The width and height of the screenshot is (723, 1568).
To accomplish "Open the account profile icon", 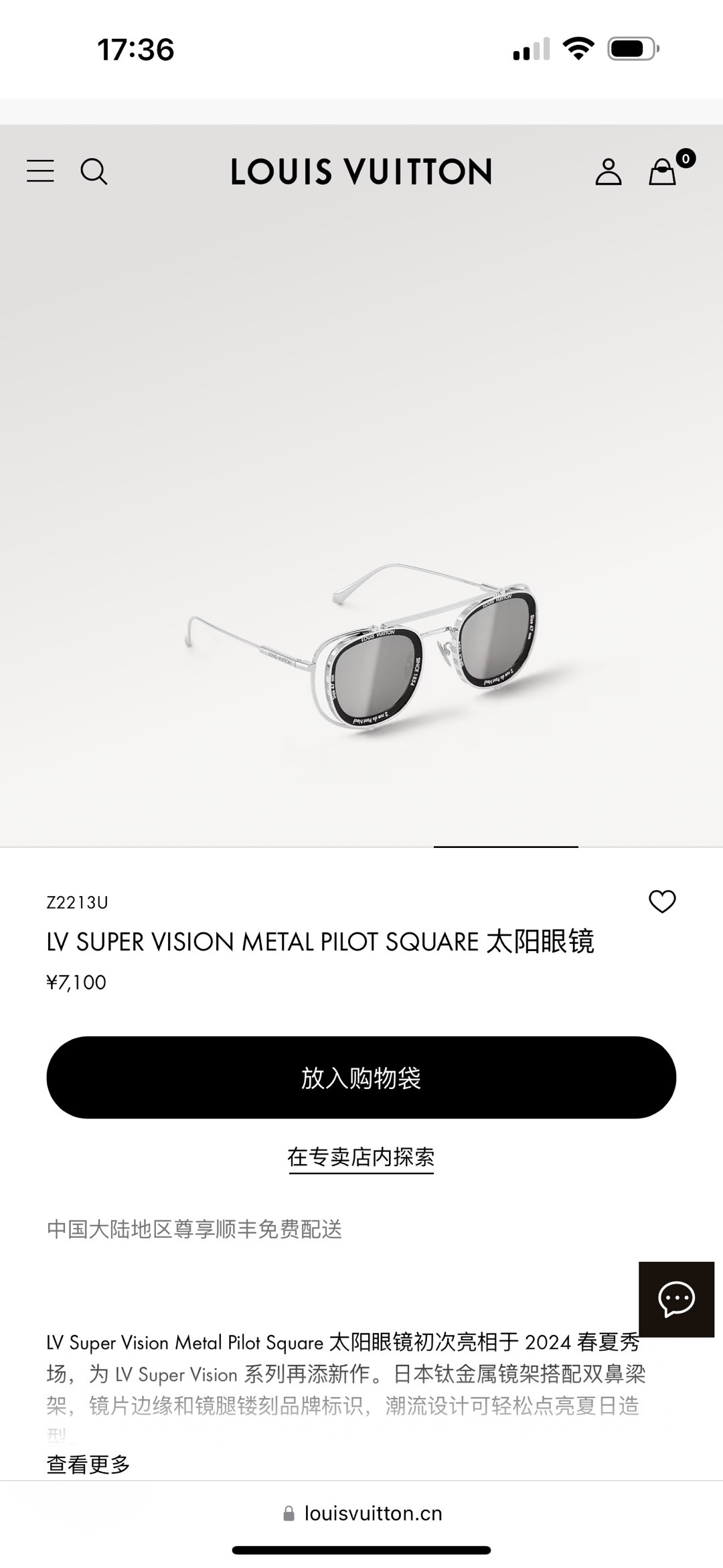I will (608, 171).
